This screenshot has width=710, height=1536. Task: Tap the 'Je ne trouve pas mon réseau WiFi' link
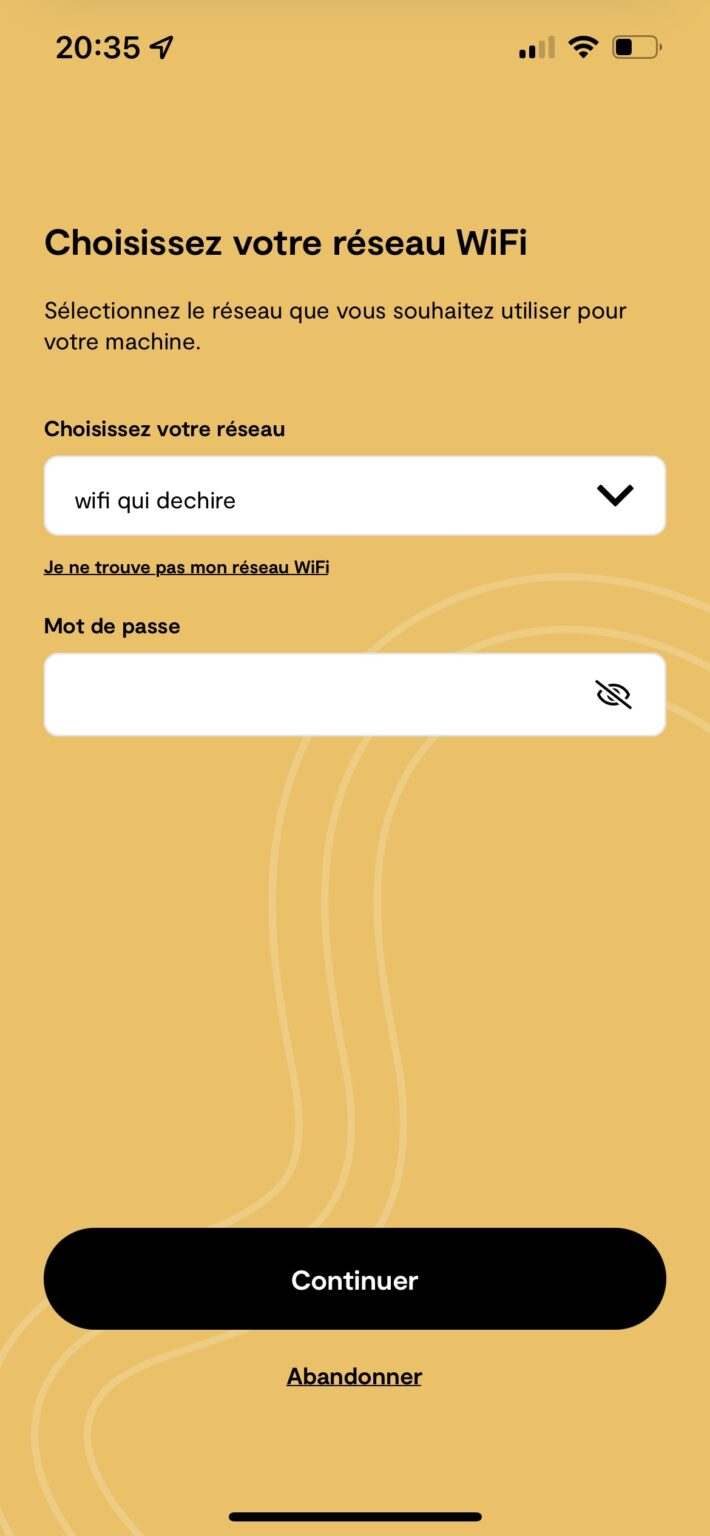[187, 567]
